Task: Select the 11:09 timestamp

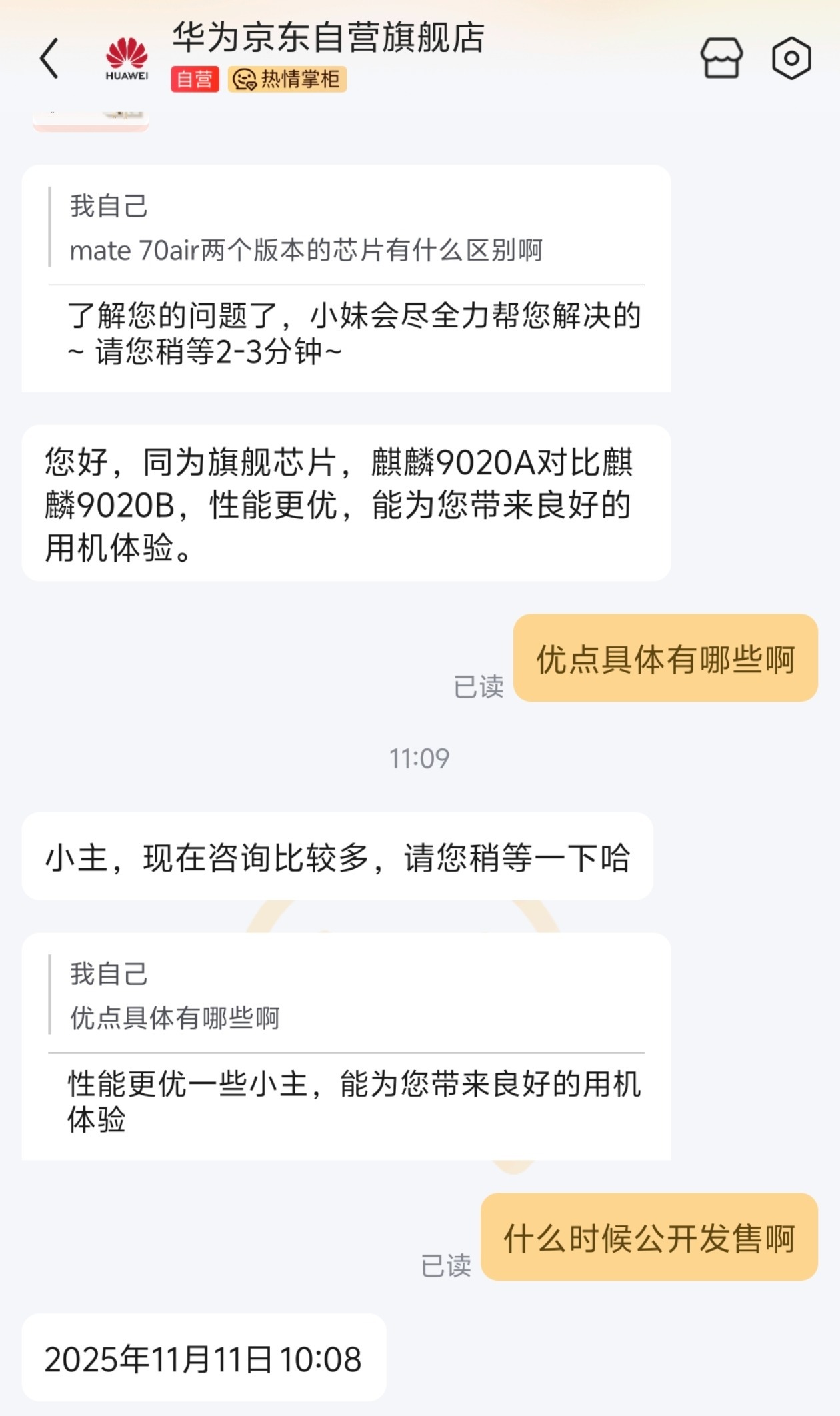Action: [x=420, y=757]
